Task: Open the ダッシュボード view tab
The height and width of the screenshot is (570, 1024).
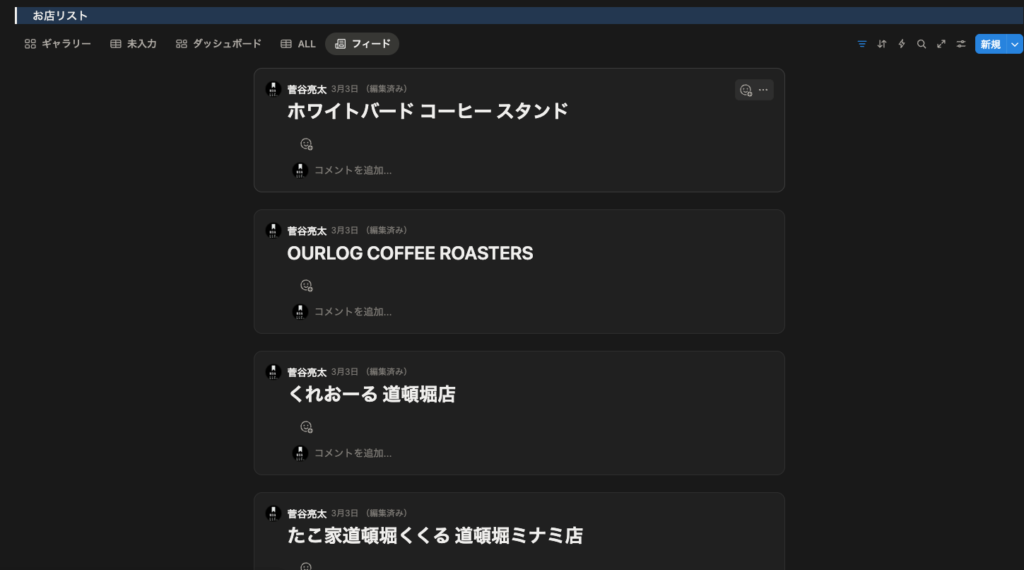Action: [x=218, y=44]
